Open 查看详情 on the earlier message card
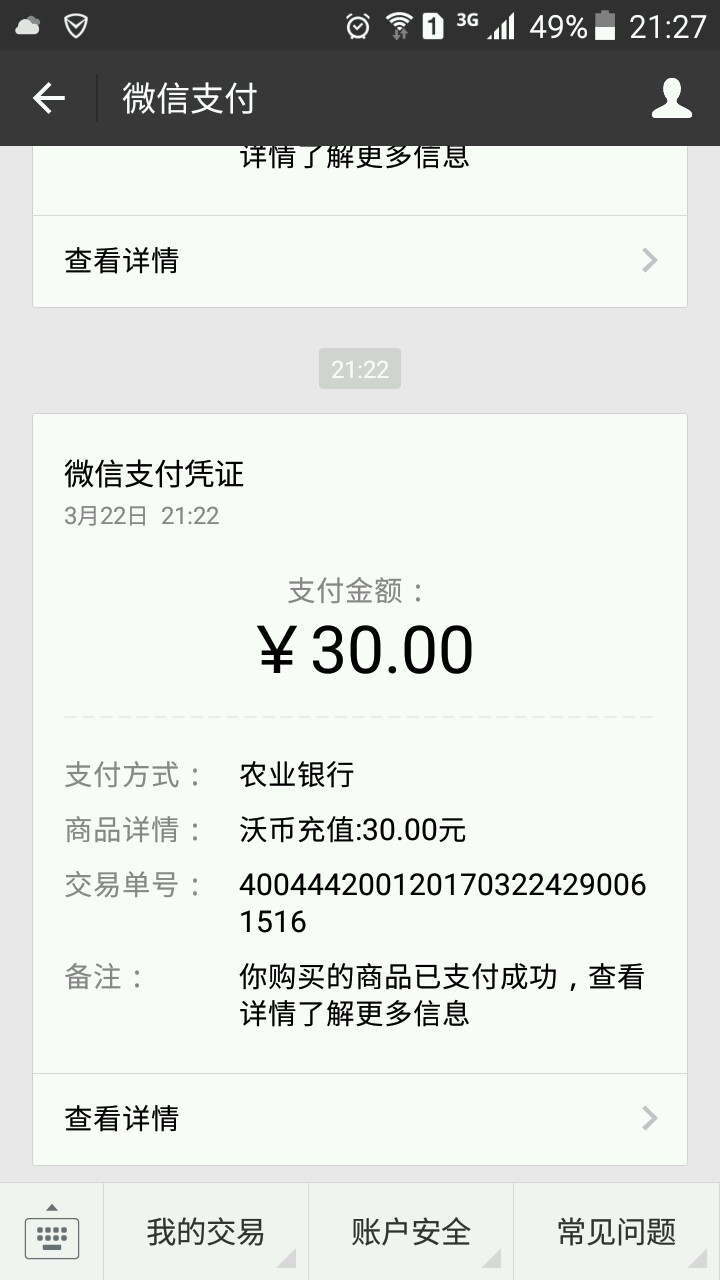720x1280 pixels. (360, 261)
